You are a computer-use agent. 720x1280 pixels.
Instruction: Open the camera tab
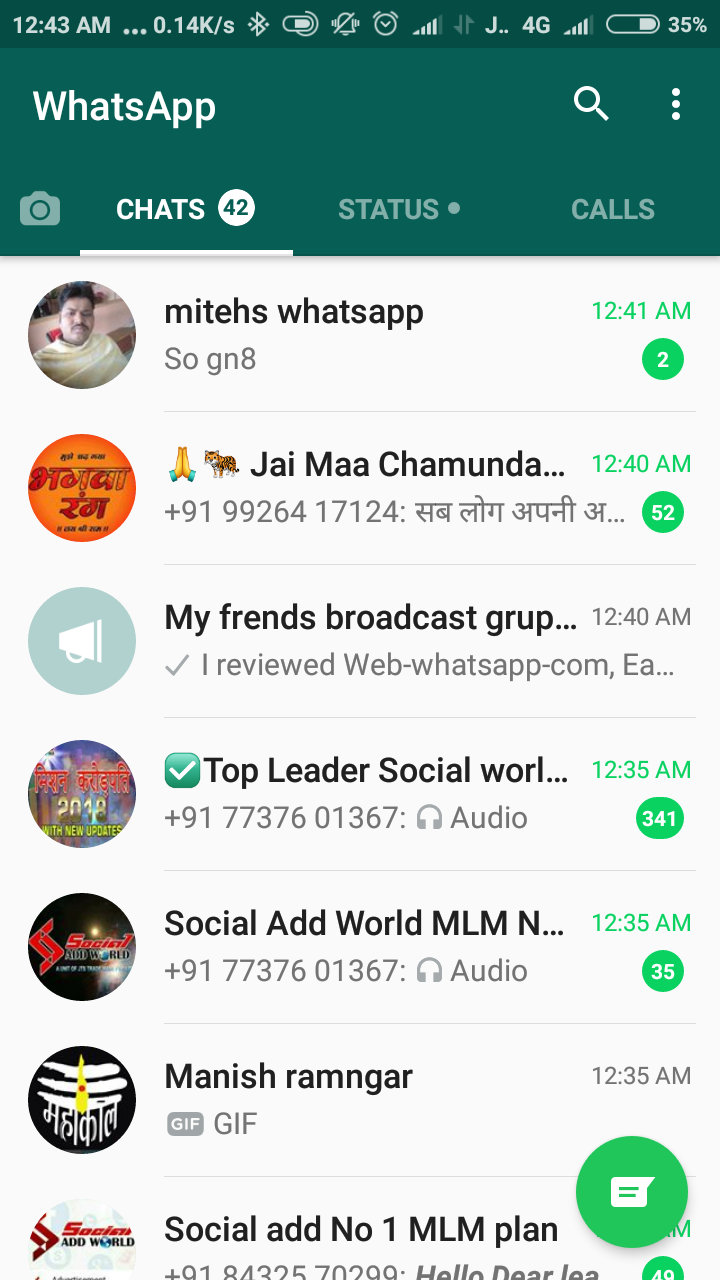[x=40, y=209]
